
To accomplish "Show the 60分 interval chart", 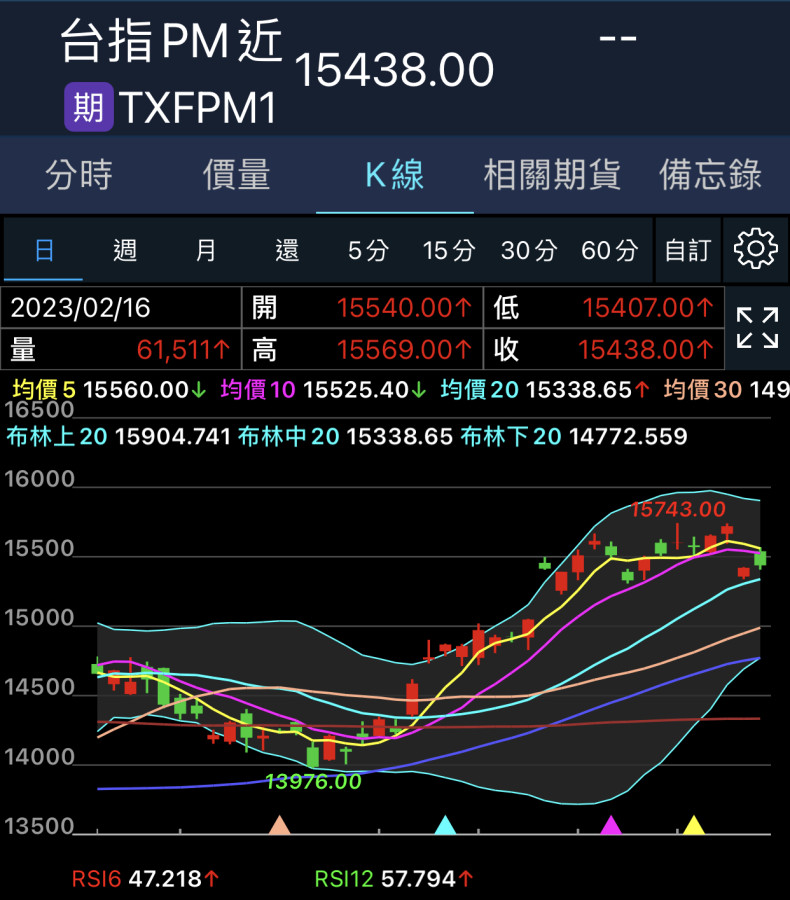I will click(610, 250).
